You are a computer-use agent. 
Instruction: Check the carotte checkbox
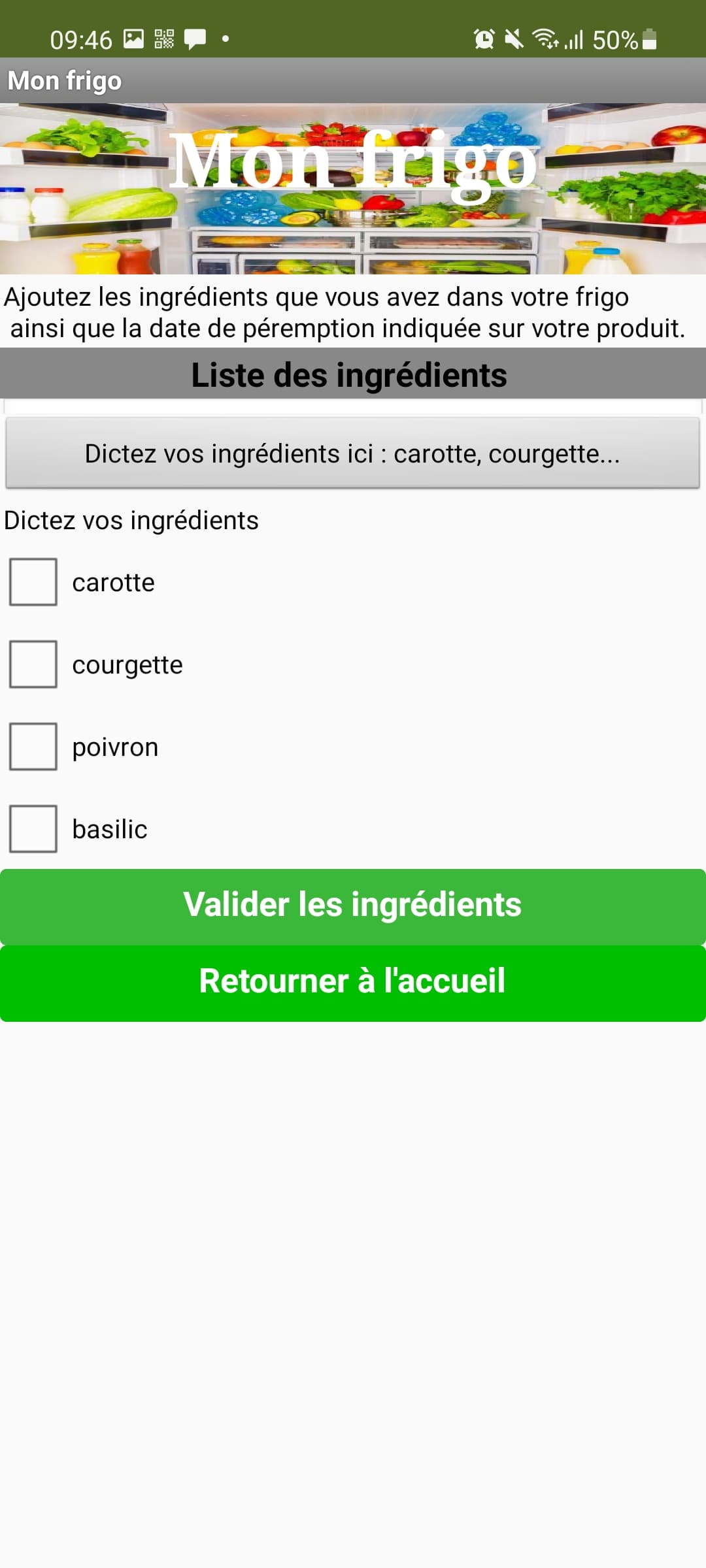(33, 582)
